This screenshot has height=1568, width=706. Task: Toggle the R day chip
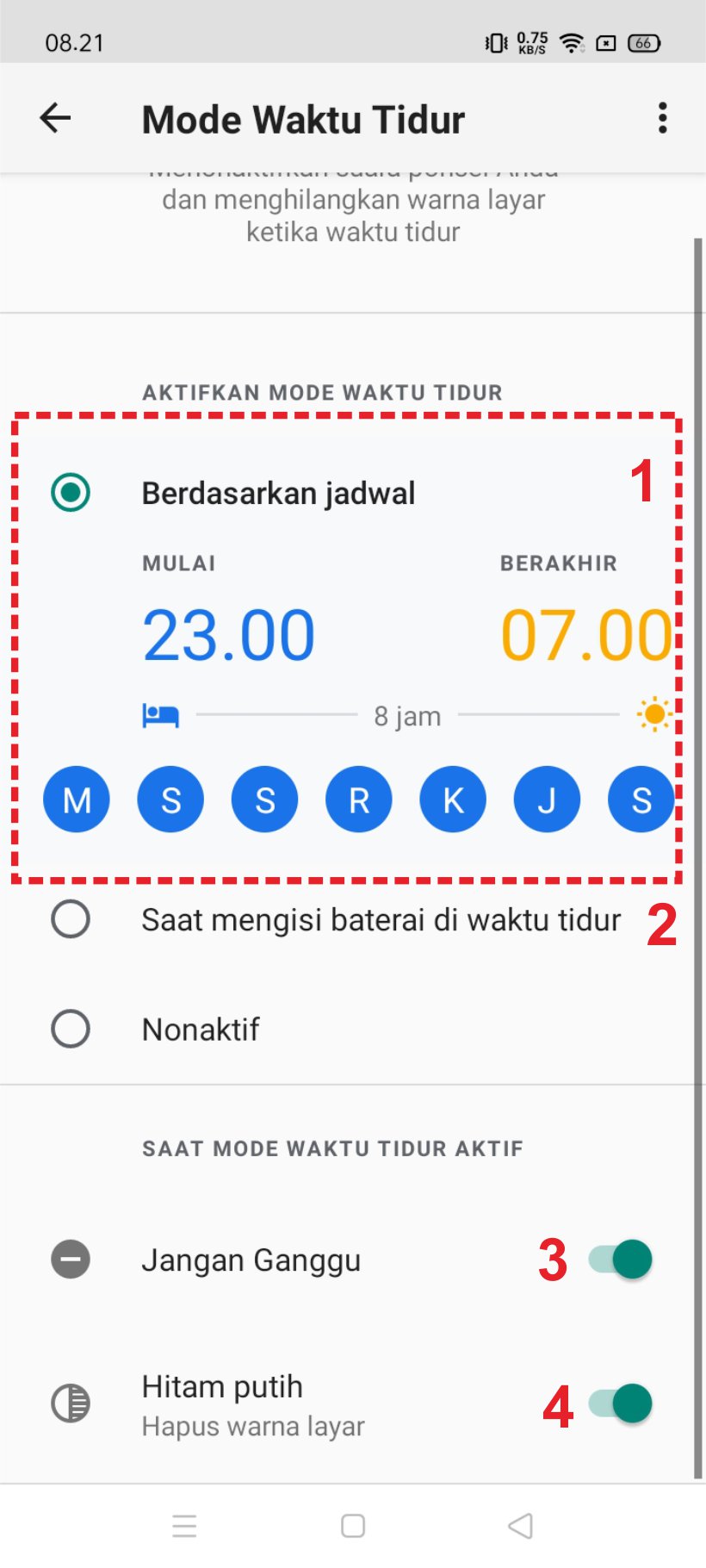(x=359, y=800)
